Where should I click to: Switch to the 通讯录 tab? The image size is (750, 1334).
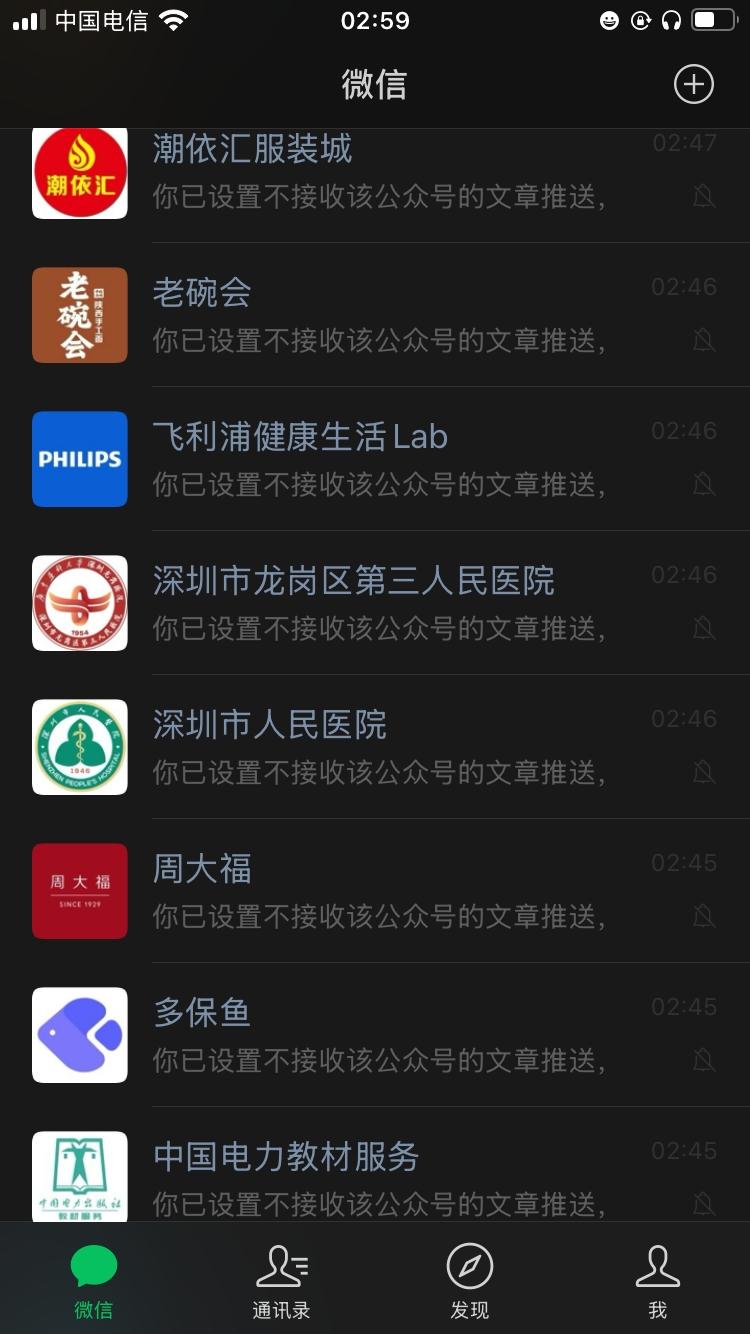281,1280
